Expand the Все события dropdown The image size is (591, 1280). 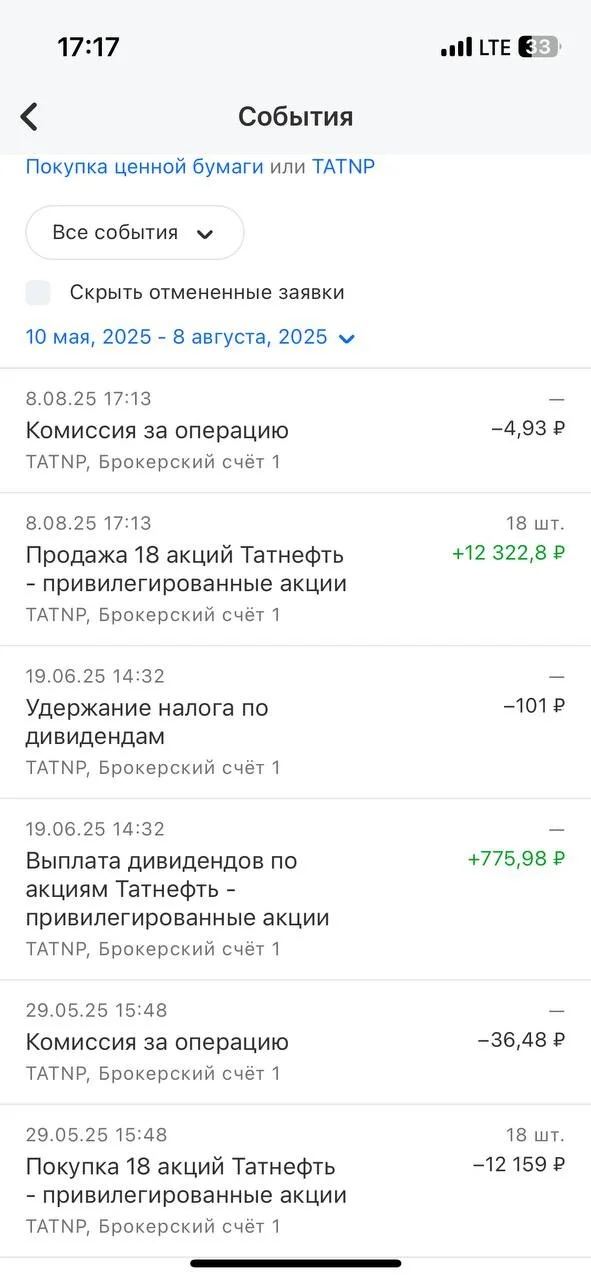coord(135,233)
